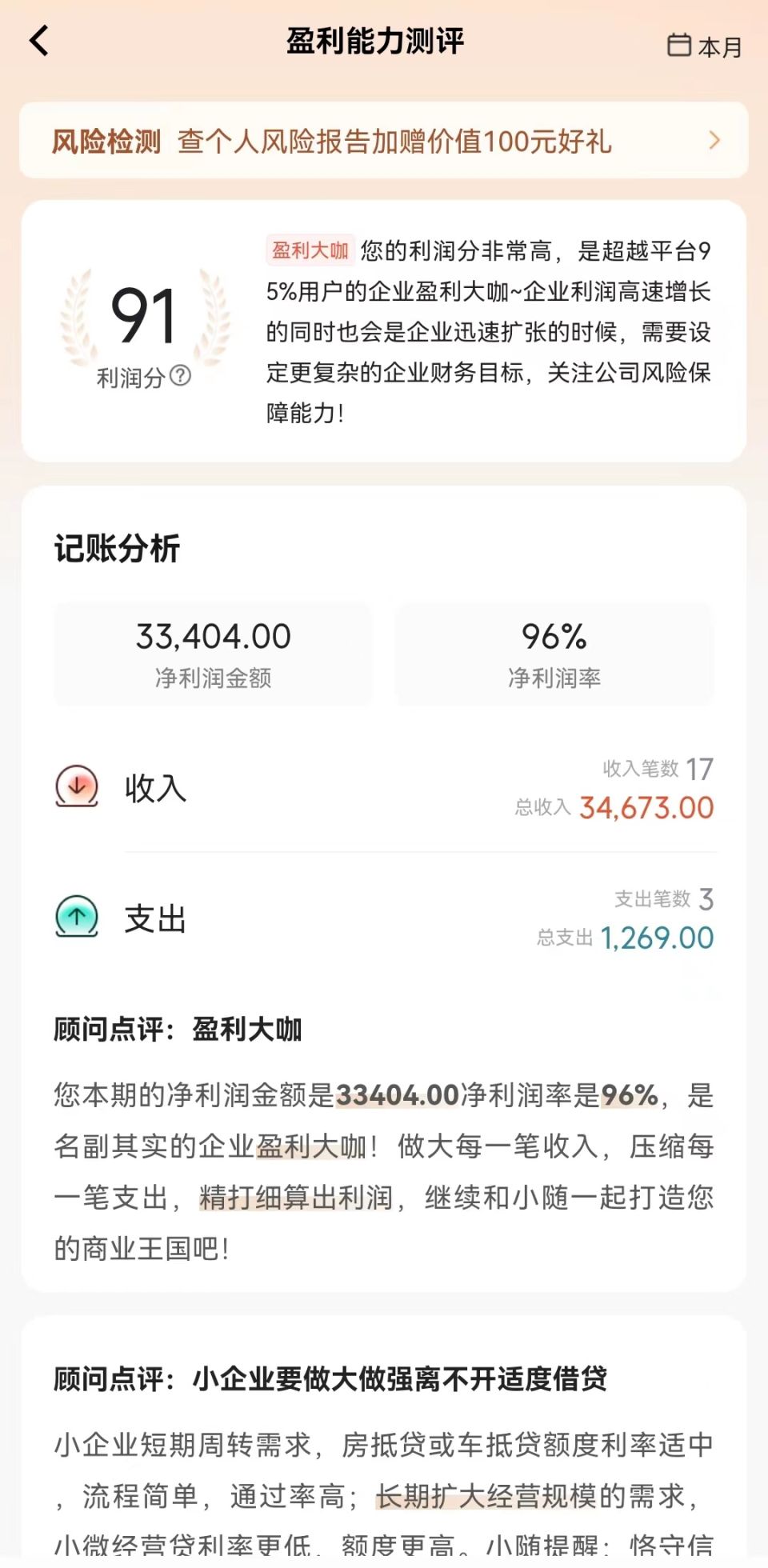Tap total income value 34,673.00

tap(646, 808)
